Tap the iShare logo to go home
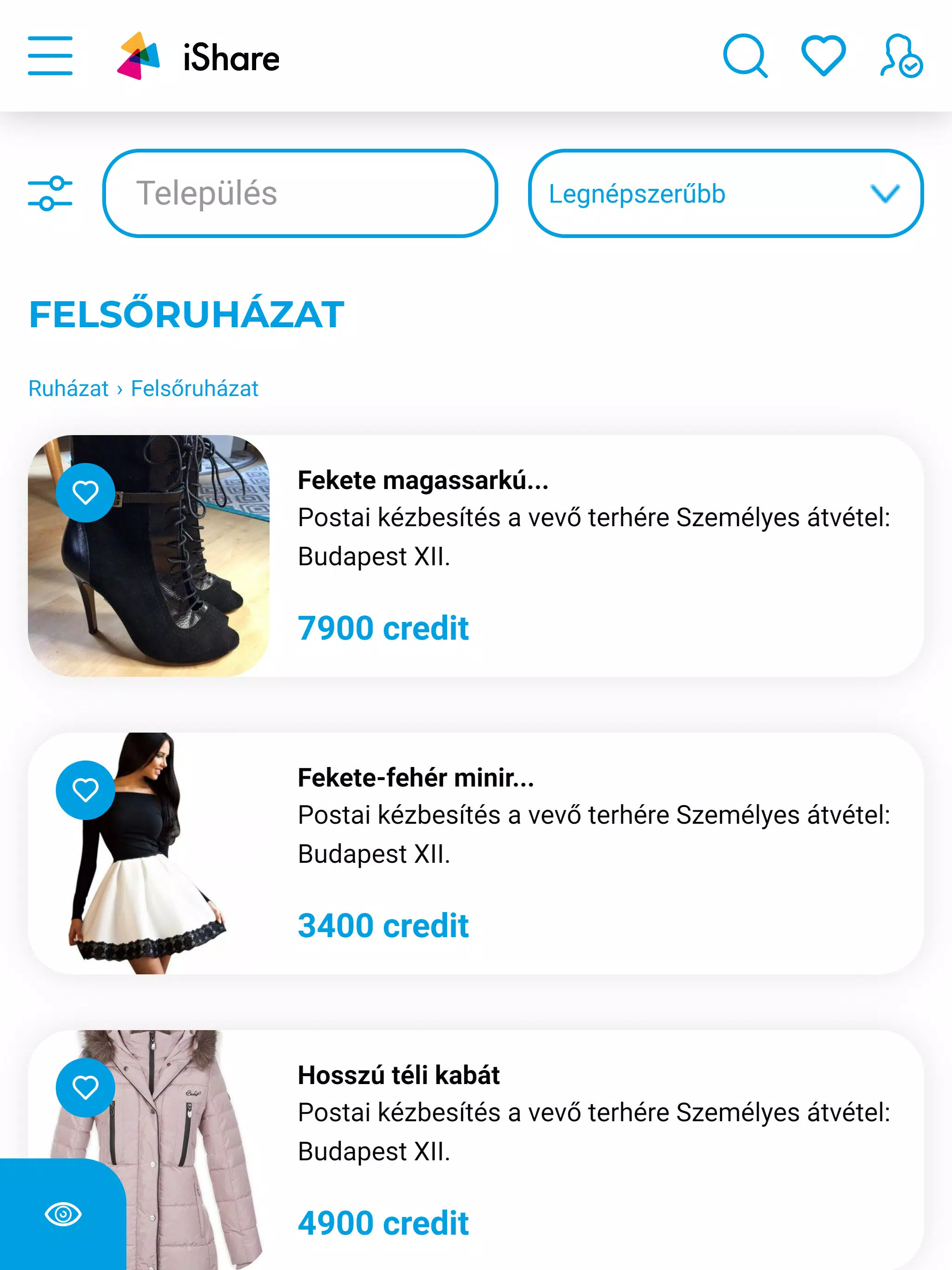 pos(198,57)
